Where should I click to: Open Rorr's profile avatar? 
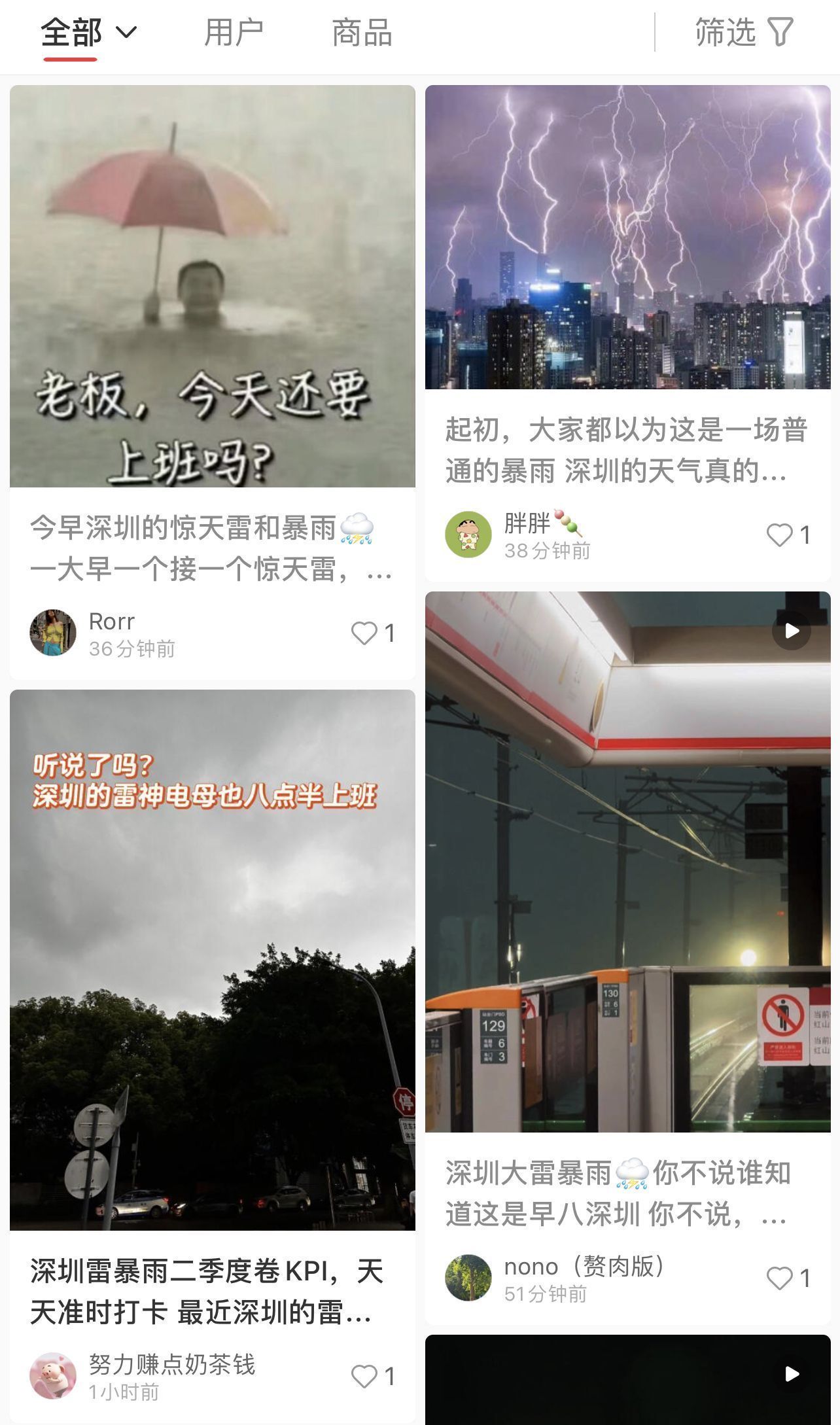coord(53,633)
